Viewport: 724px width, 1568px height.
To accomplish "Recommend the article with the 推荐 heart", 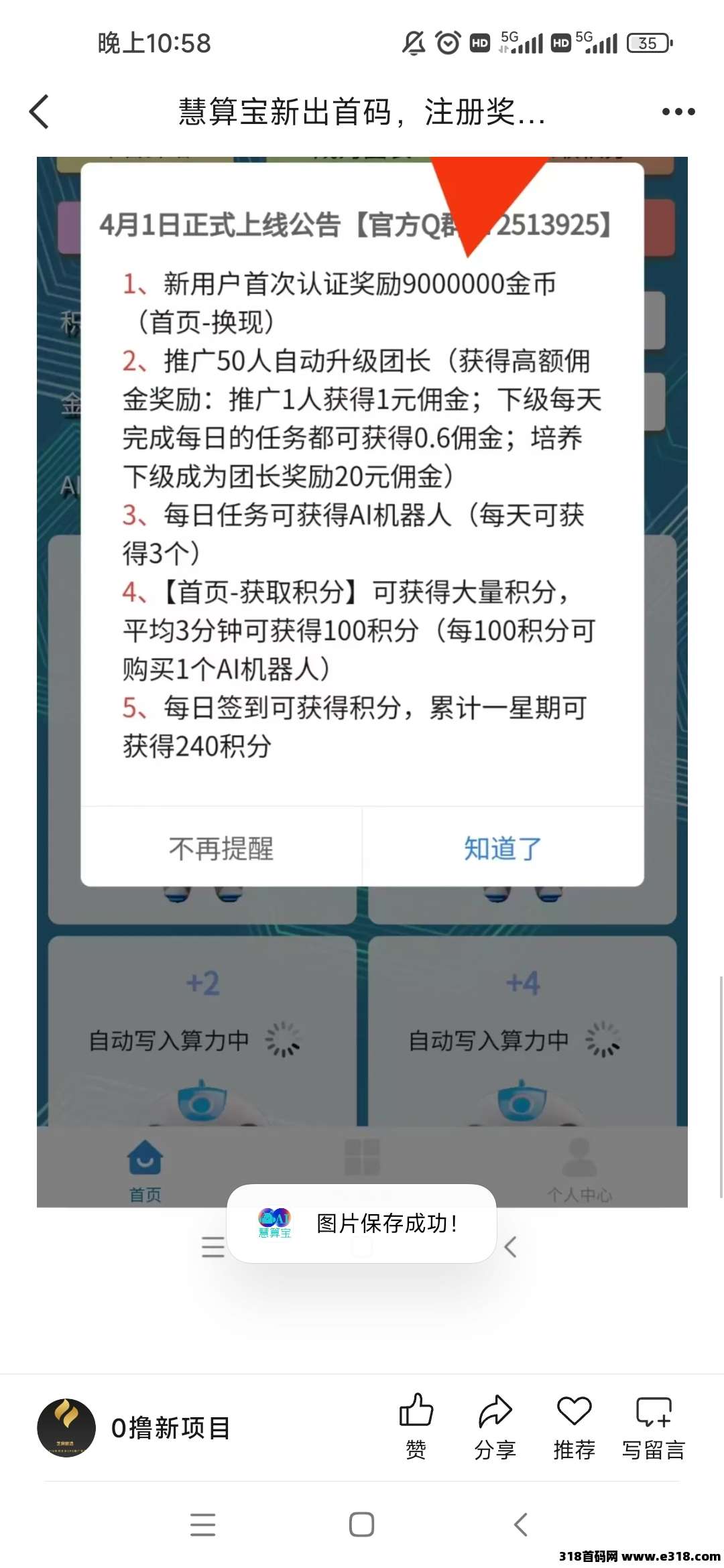I will (574, 1425).
